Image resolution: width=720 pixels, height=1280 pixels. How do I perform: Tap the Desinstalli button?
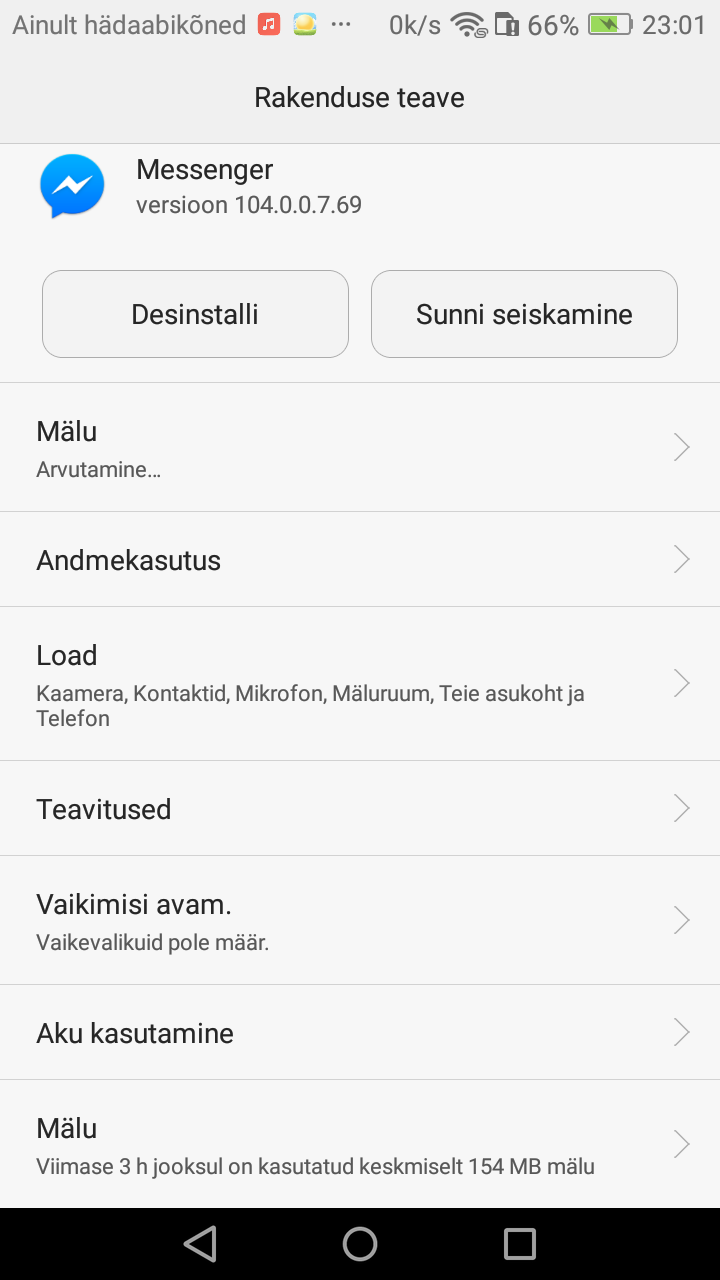[x=195, y=314]
